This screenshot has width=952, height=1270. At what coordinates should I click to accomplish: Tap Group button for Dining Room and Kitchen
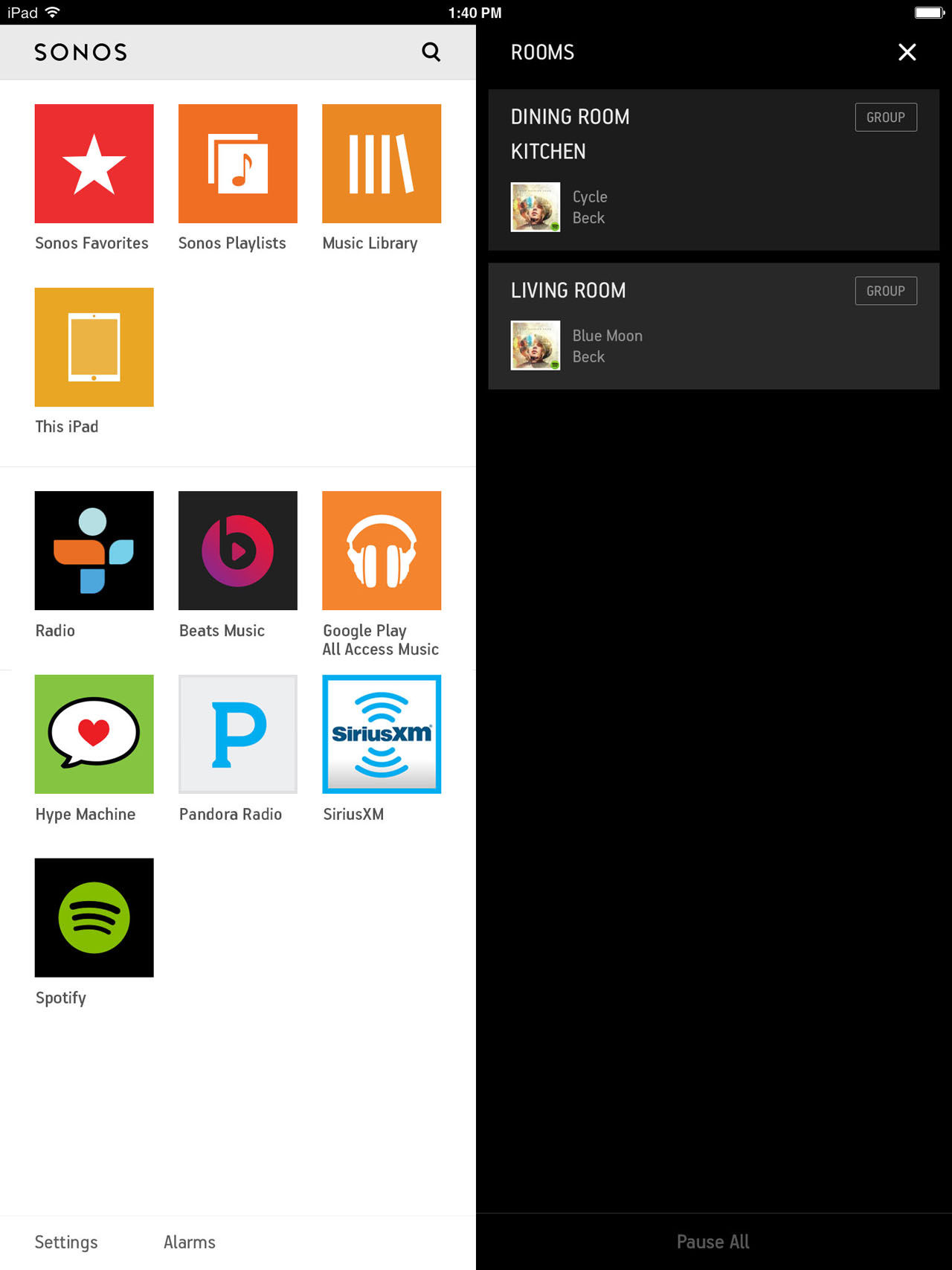coord(885,118)
